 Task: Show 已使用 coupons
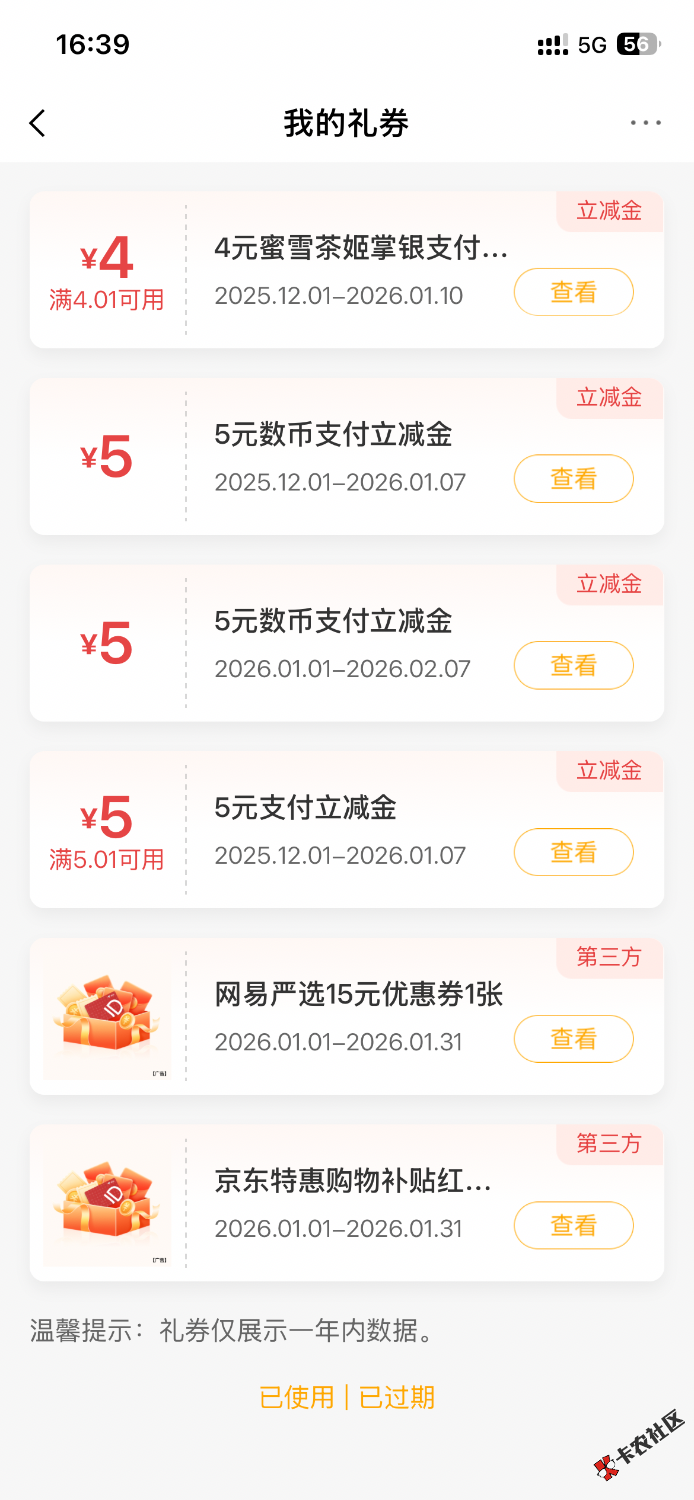click(296, 1397)
